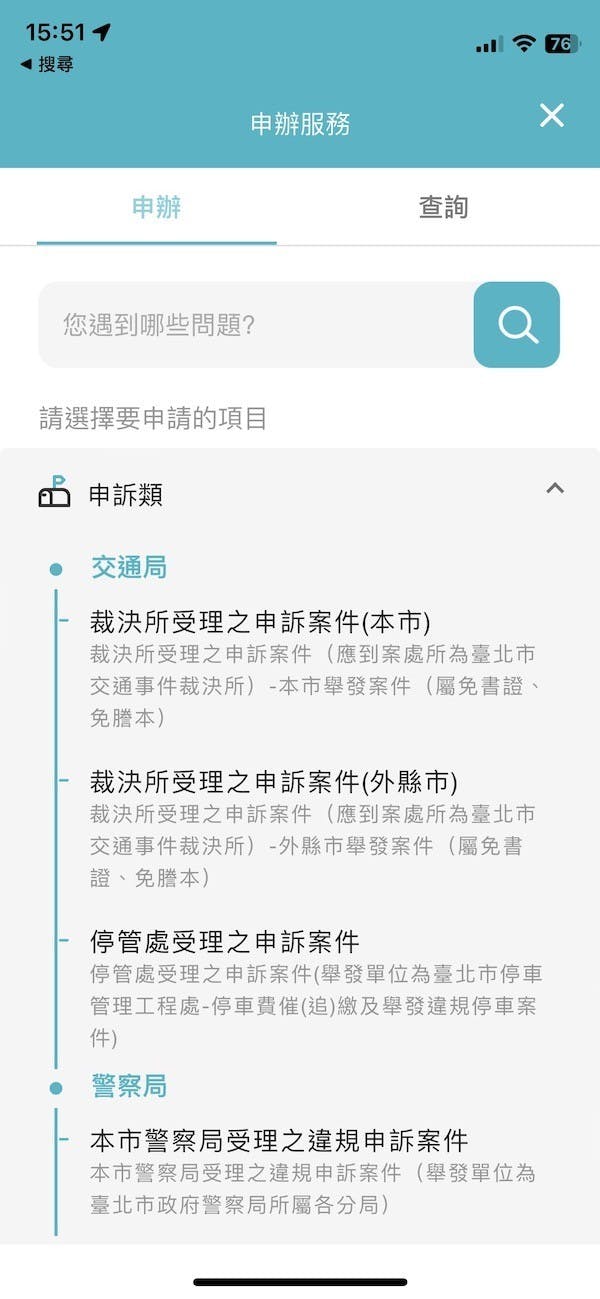Open 本市警察局受理之違規申訴案件
The image size is (600, 1299).
click(278, 1140)
